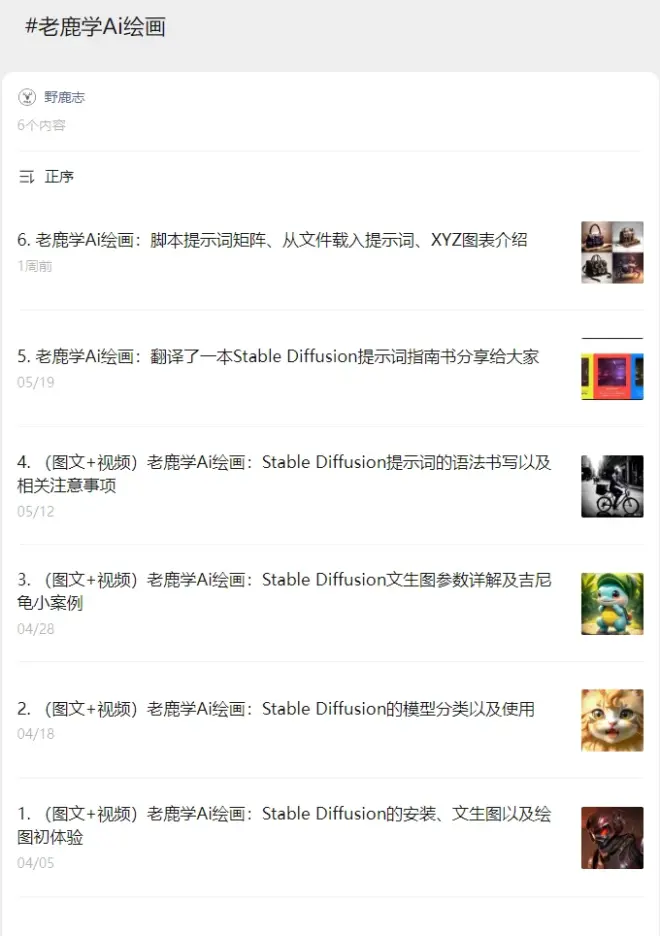Open the 野鹿志 account profile
660x936 pixels.
pyautogui.click(x=63, y=97)
